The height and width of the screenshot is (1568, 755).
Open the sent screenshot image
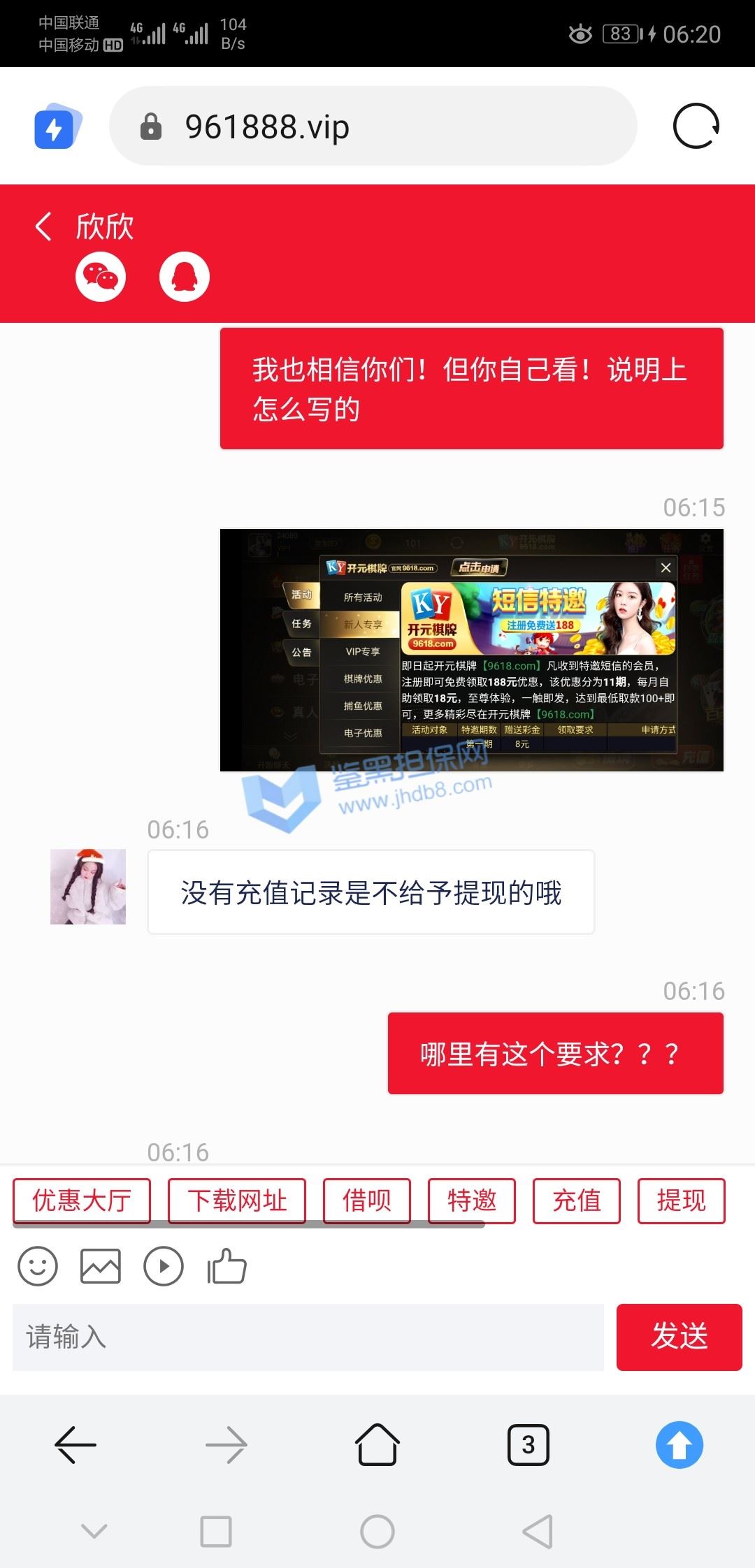[471, 650]
